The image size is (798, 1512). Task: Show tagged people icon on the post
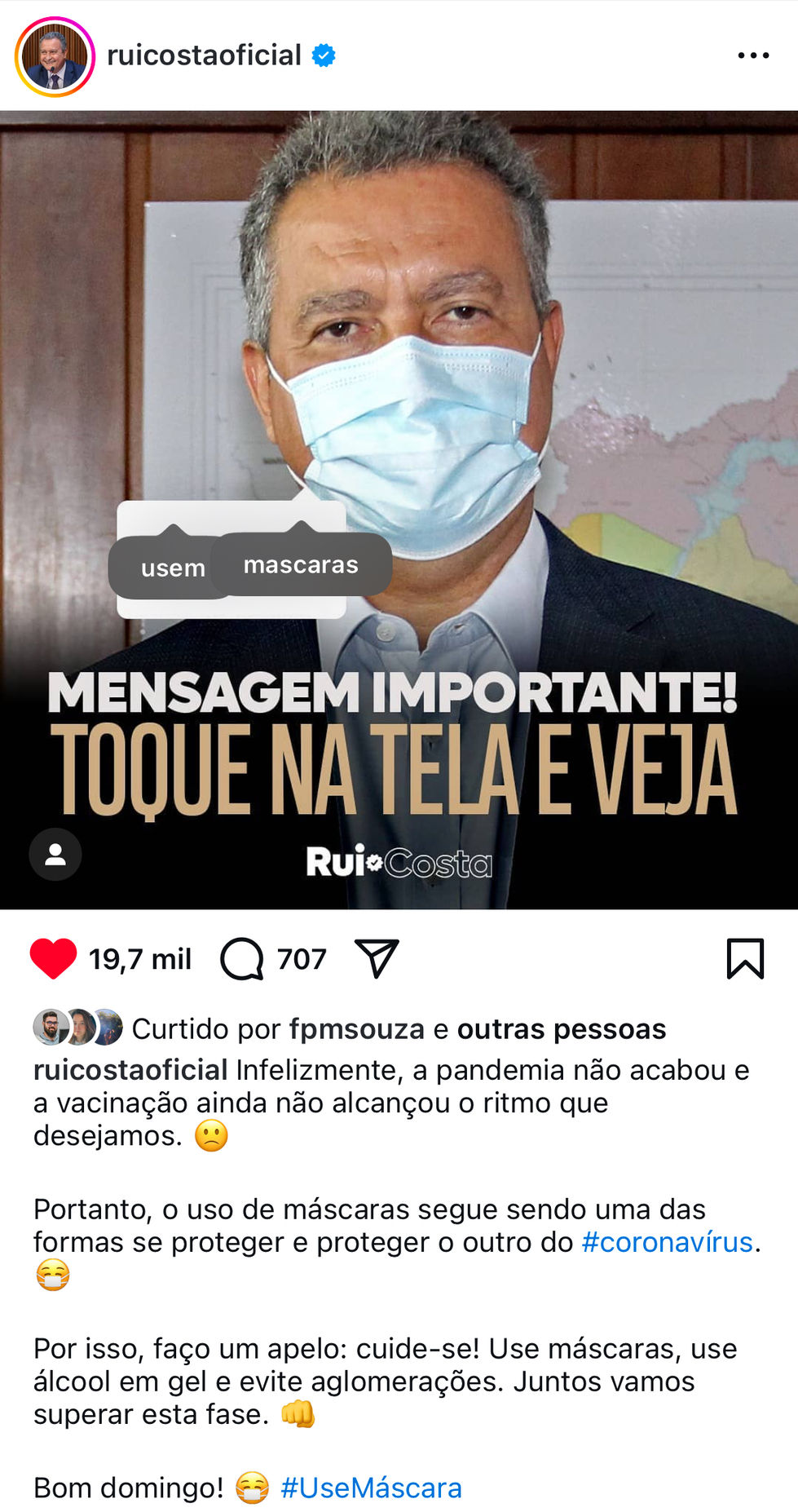click(55, 854)
